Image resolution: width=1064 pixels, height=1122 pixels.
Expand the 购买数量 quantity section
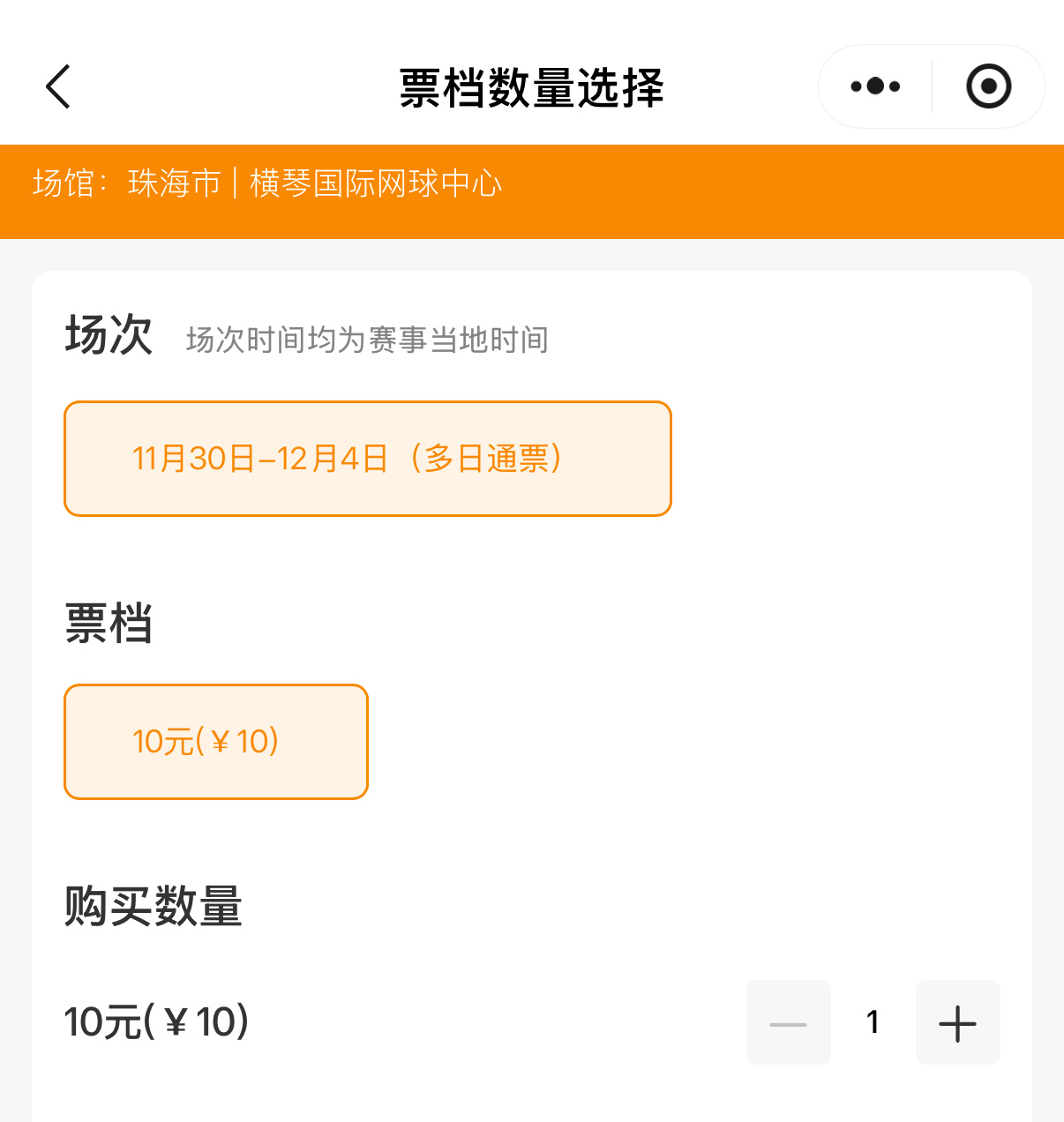click(x=153, y=905)
